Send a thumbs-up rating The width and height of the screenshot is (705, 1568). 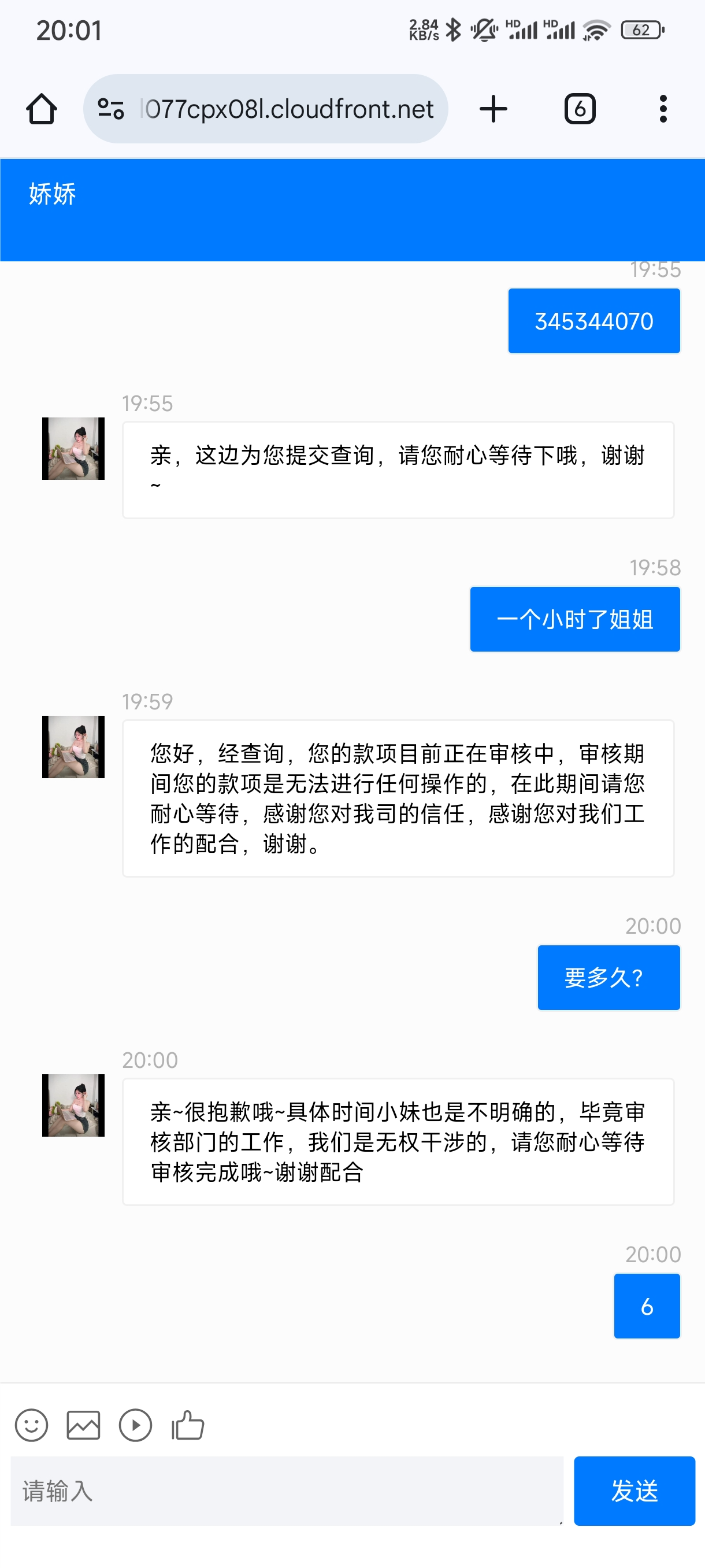pyautogui.click(x=187, y=1425)
